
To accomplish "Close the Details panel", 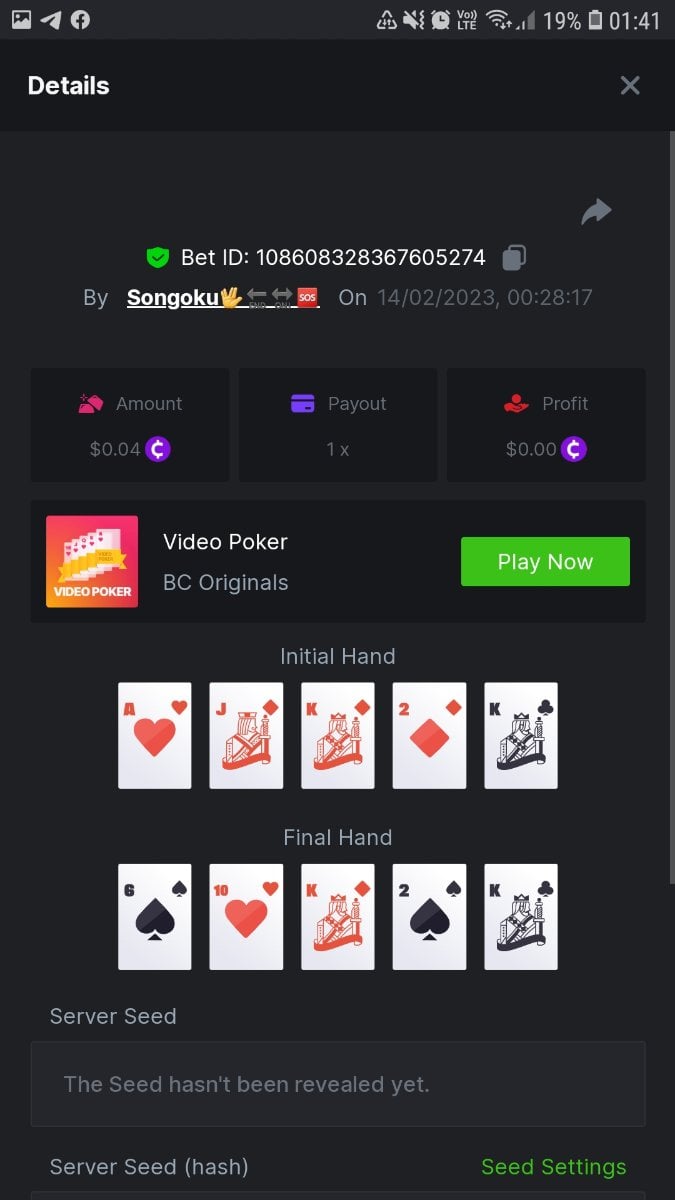I will [x=629, y=86].
